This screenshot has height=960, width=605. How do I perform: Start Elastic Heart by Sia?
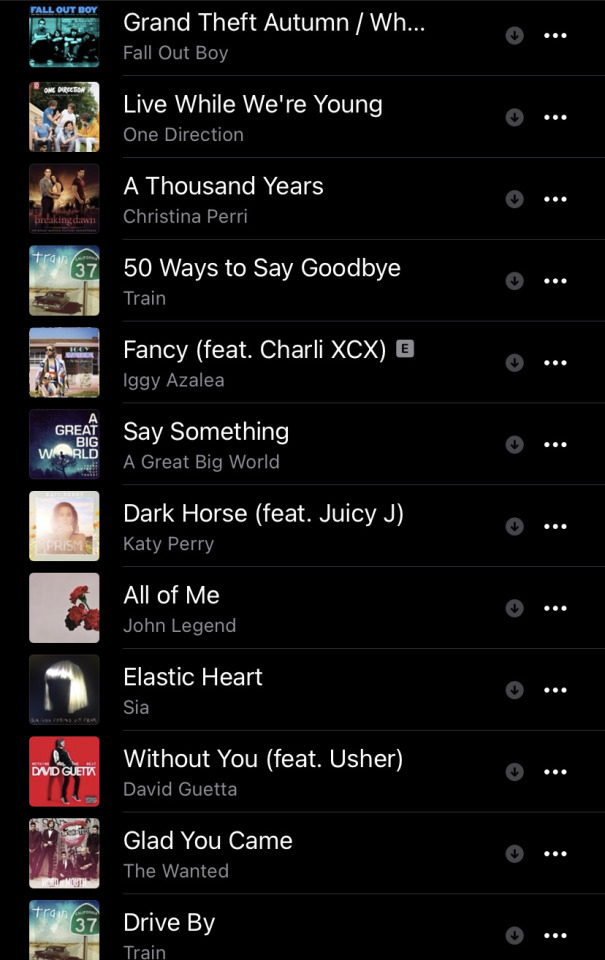[x=192, y=691]
